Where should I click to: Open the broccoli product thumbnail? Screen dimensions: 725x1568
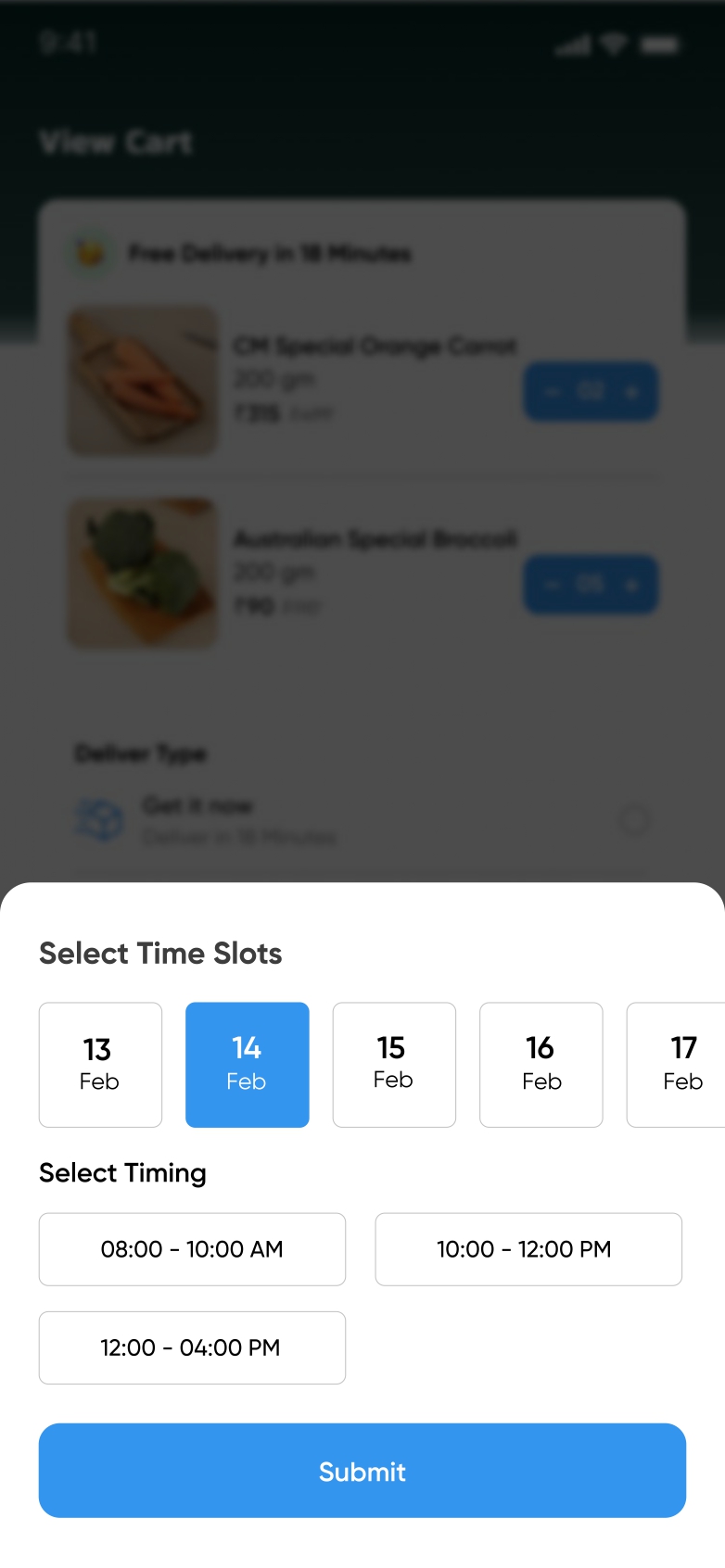point(141,574)
